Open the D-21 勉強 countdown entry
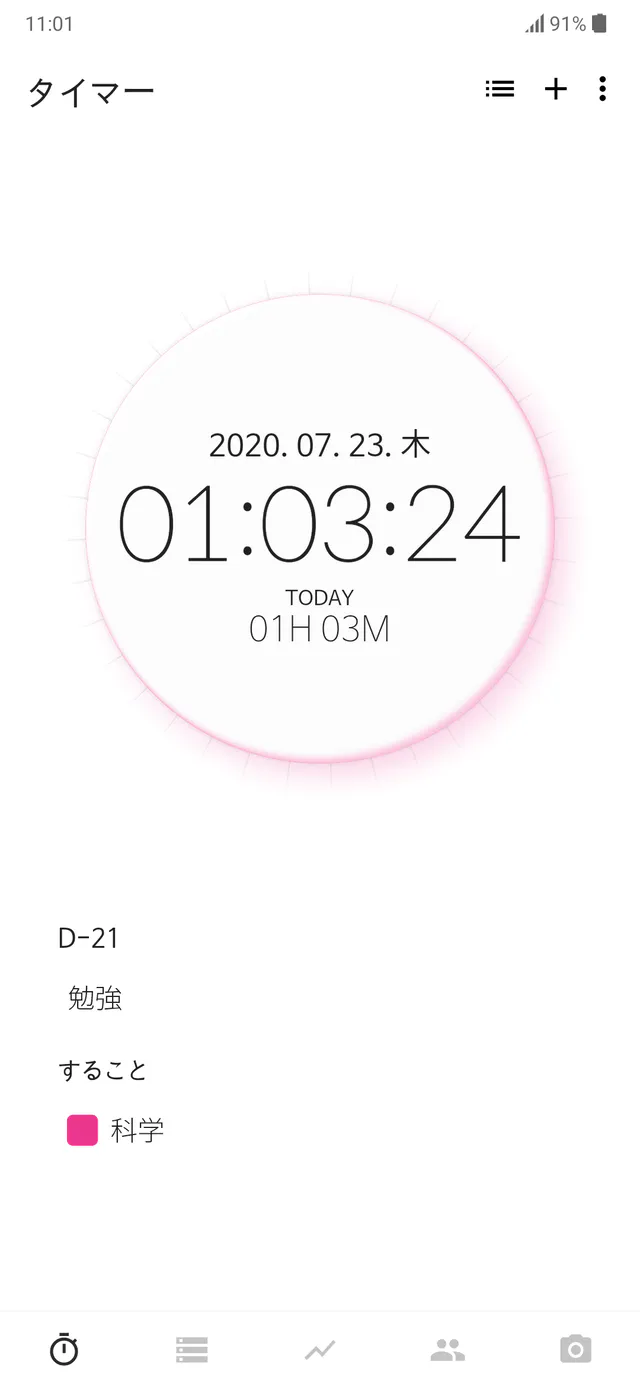 94,968
